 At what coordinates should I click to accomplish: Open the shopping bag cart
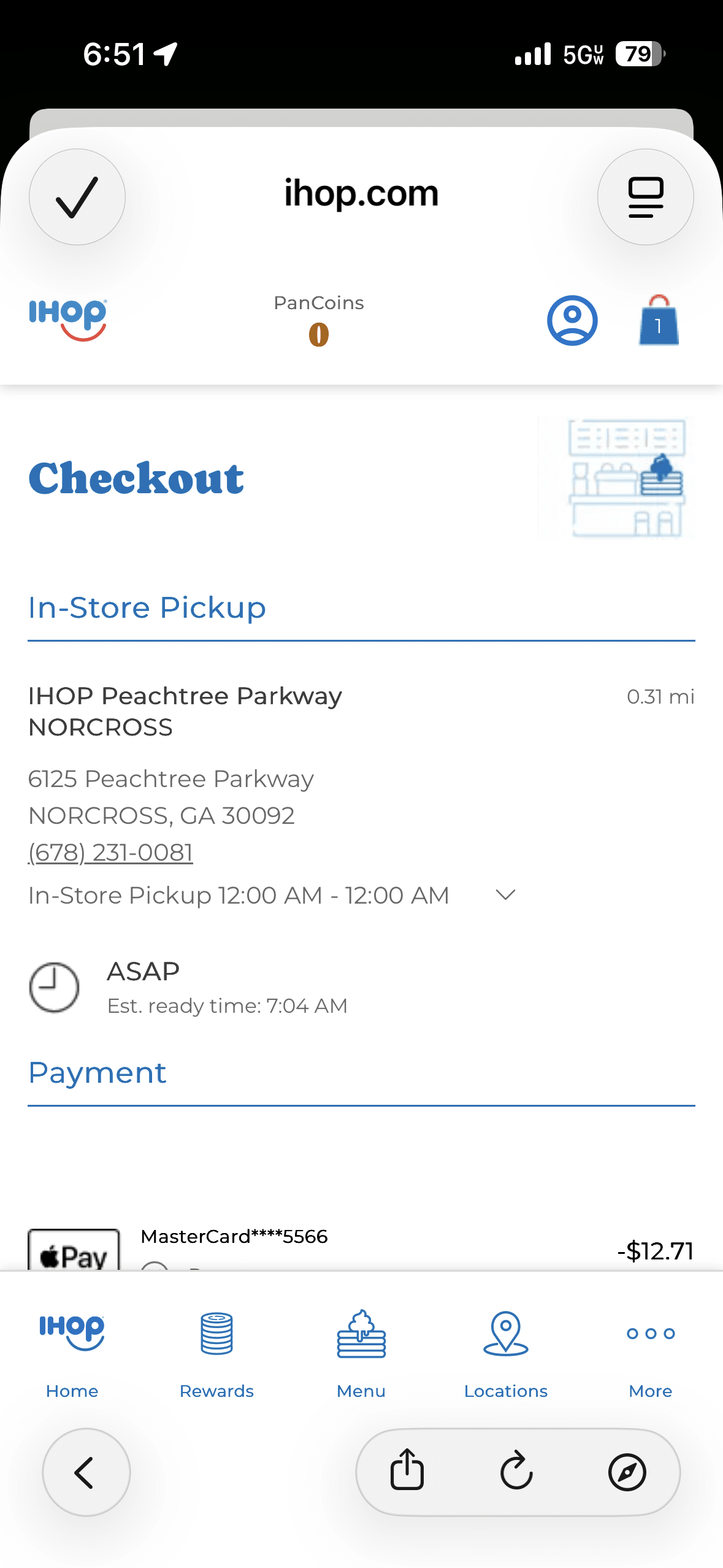point(659,320)
